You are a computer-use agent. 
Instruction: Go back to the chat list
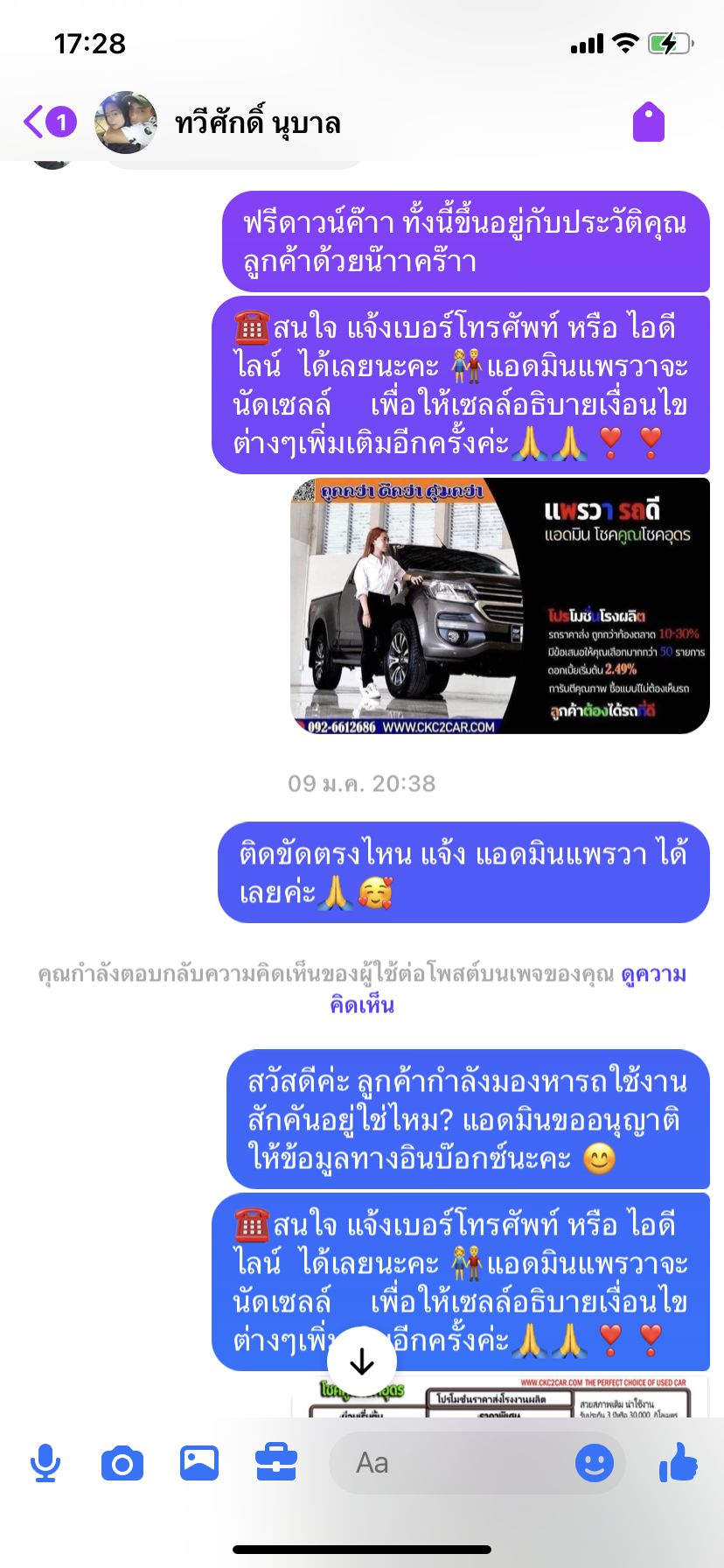coord(50,122)
